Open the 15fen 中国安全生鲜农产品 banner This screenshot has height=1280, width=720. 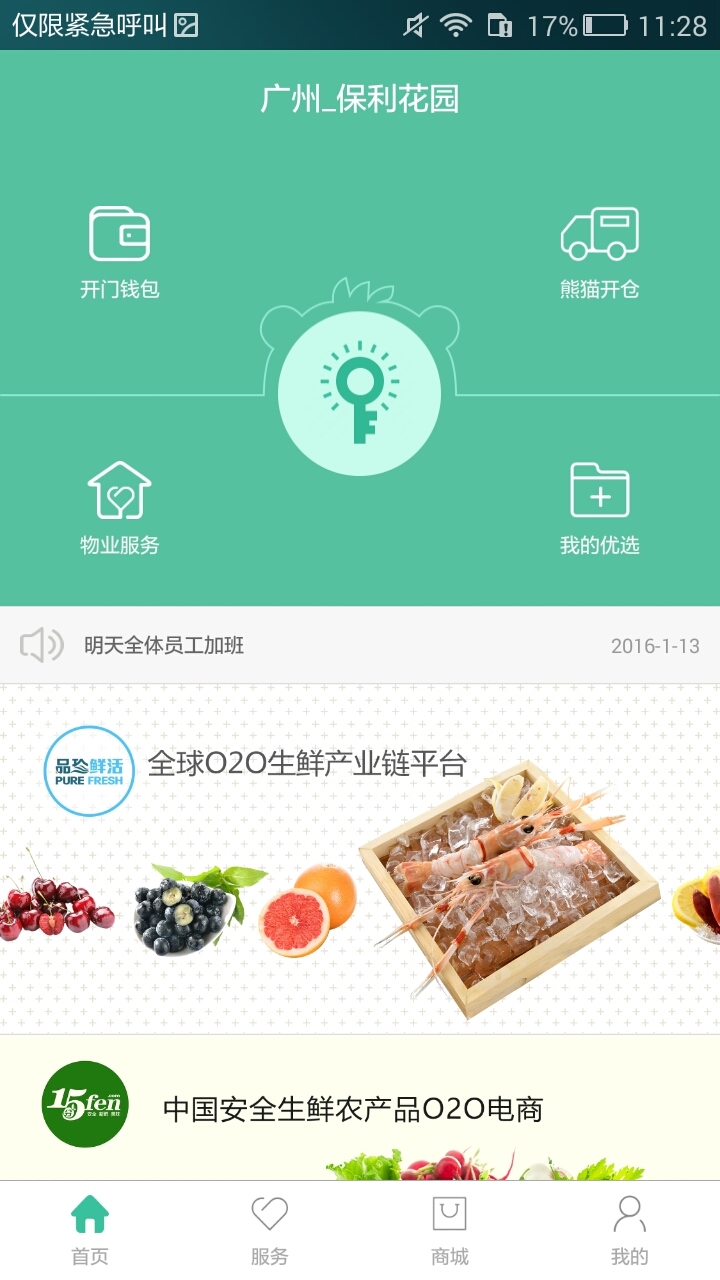[360, 1108]
